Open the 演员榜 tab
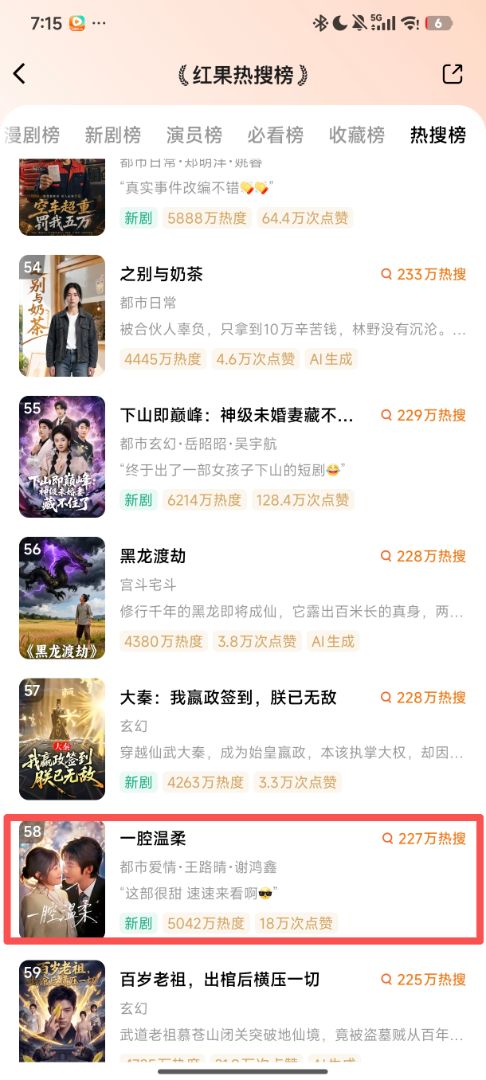Screen dimensions: 486x1080 pyautogui.click(x=194, y=135)
